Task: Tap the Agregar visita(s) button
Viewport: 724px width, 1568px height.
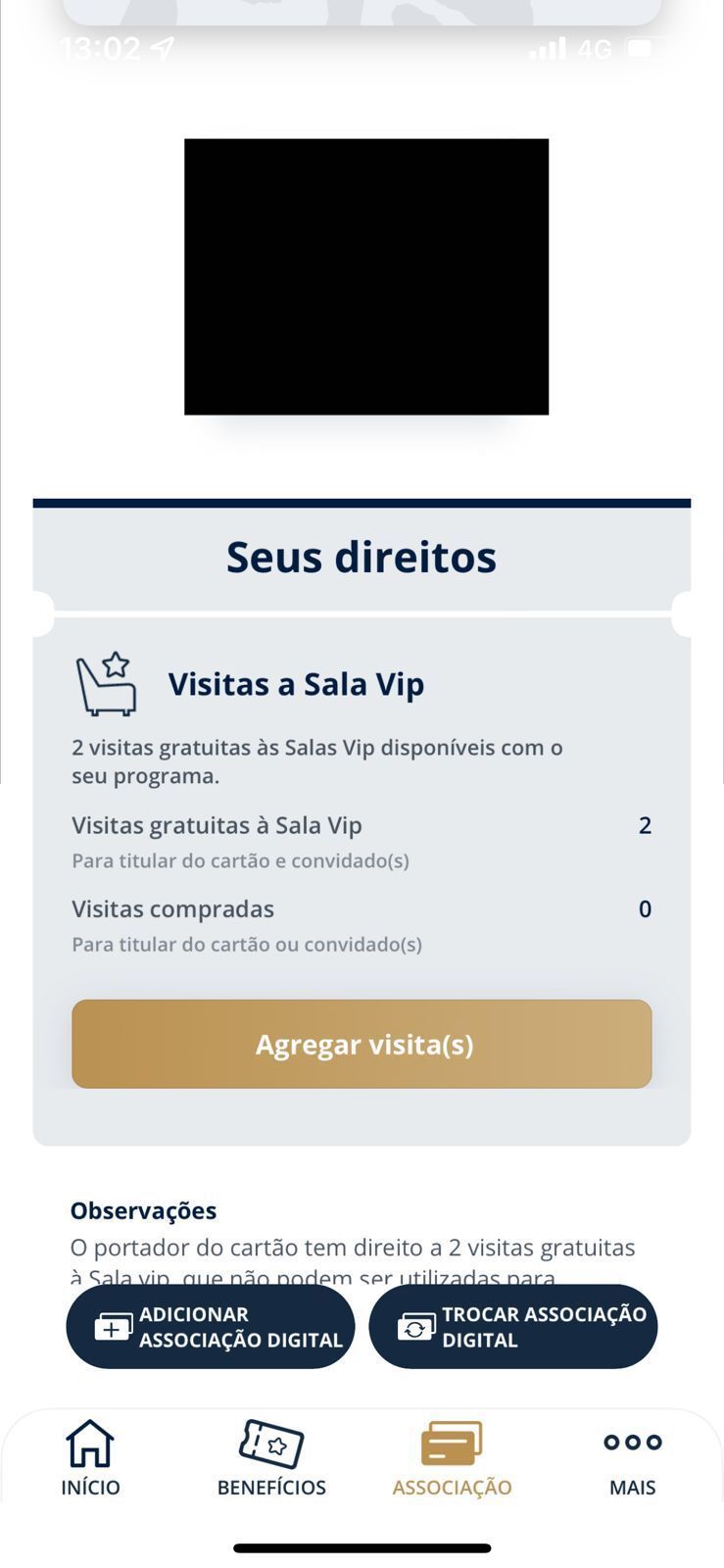Action: tap(362, 1044)
